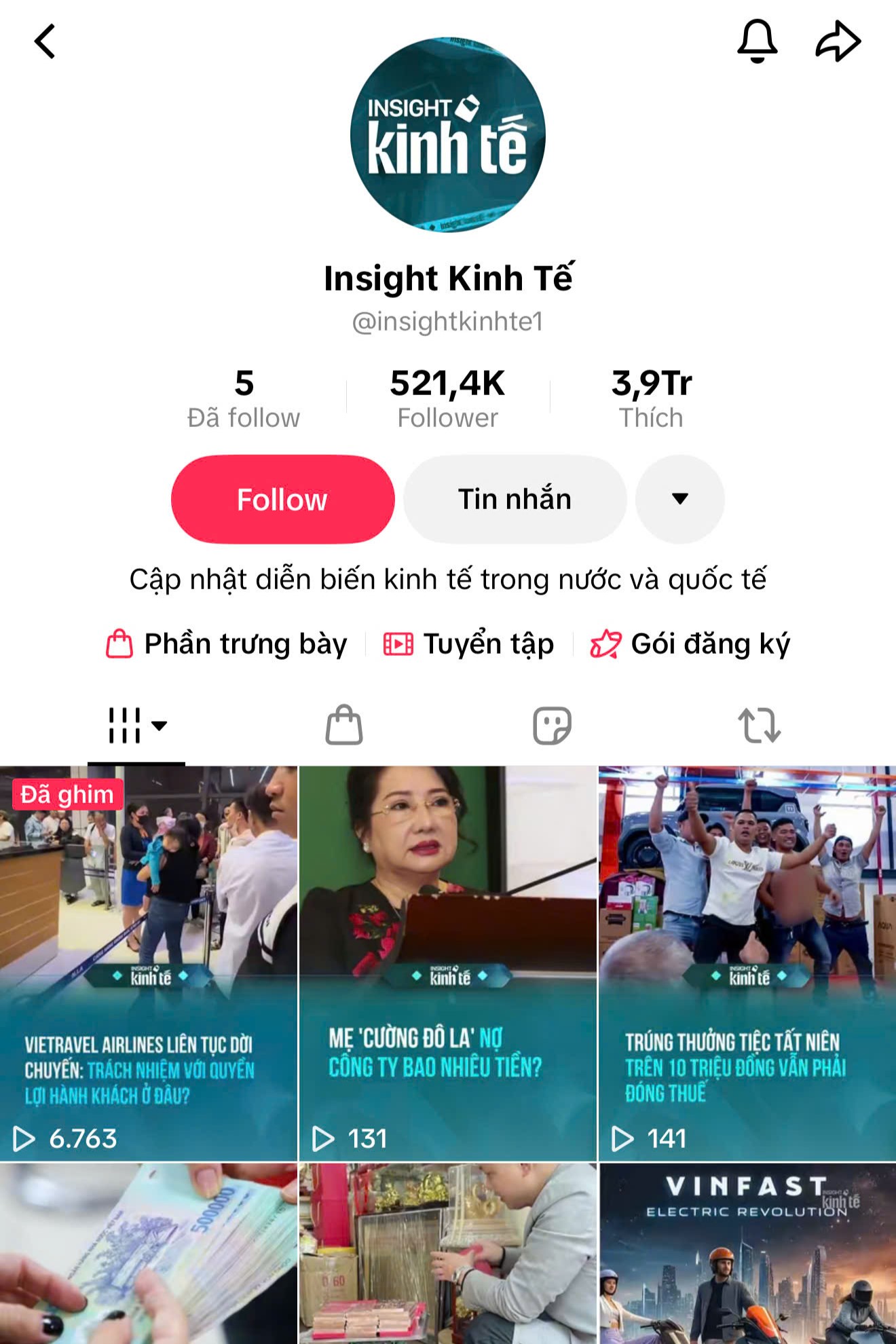896x1344 pixels.
Task: Expand the more-options arrow next to Tin nhắn
Action: click(x=679, y=499)
